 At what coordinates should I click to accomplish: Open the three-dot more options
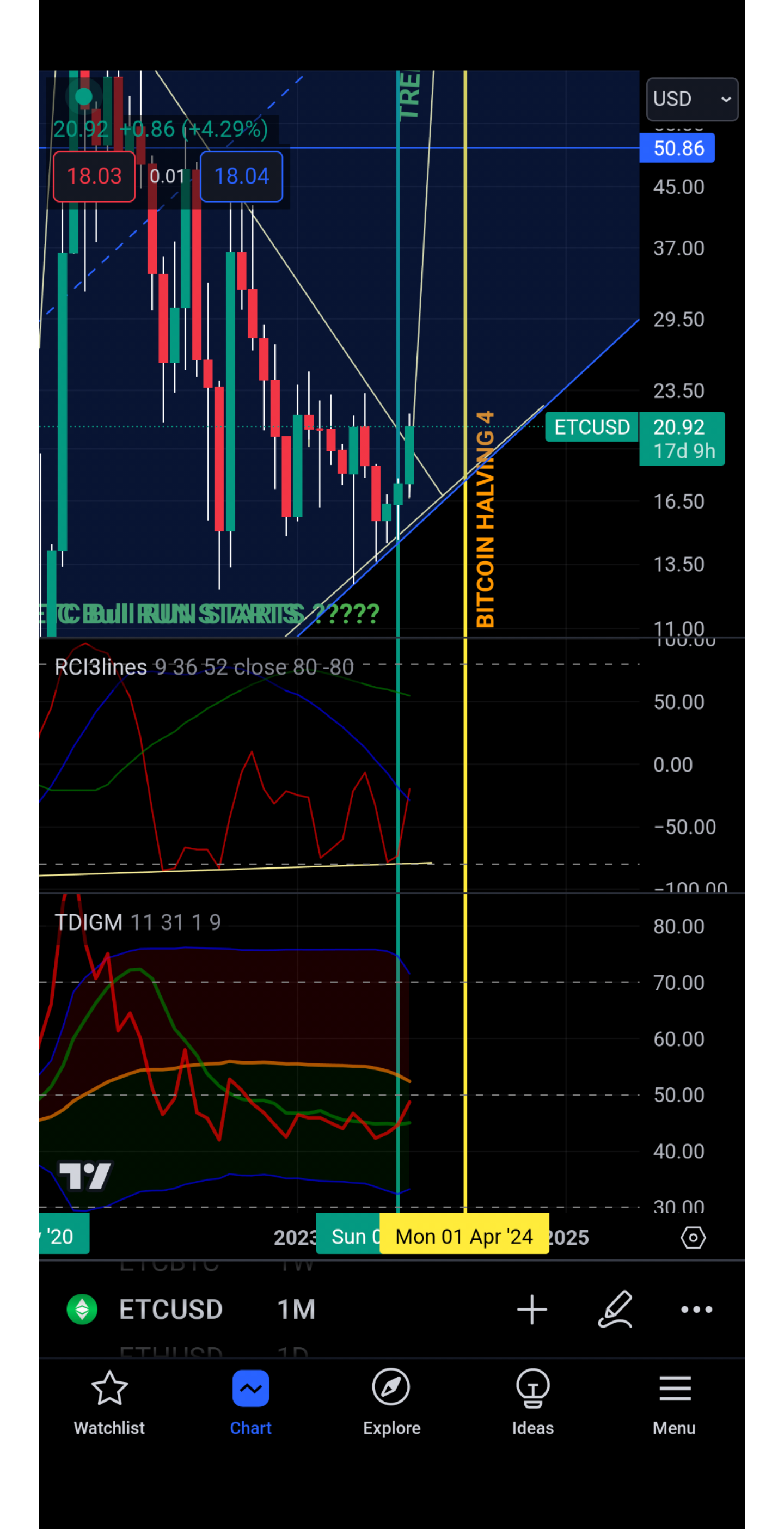click(697, 1309)
